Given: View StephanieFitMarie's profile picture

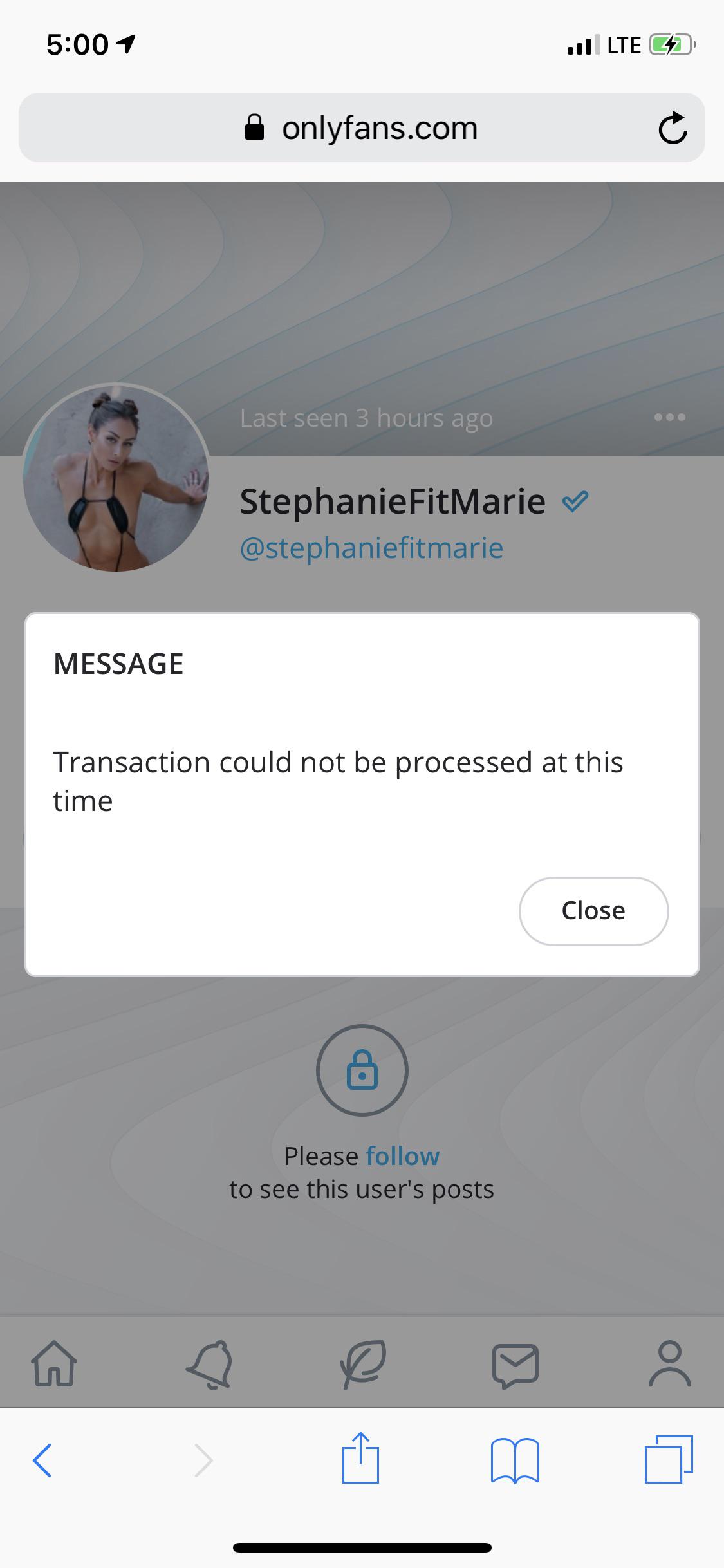Looking at the screenshot, I should 116,478.
